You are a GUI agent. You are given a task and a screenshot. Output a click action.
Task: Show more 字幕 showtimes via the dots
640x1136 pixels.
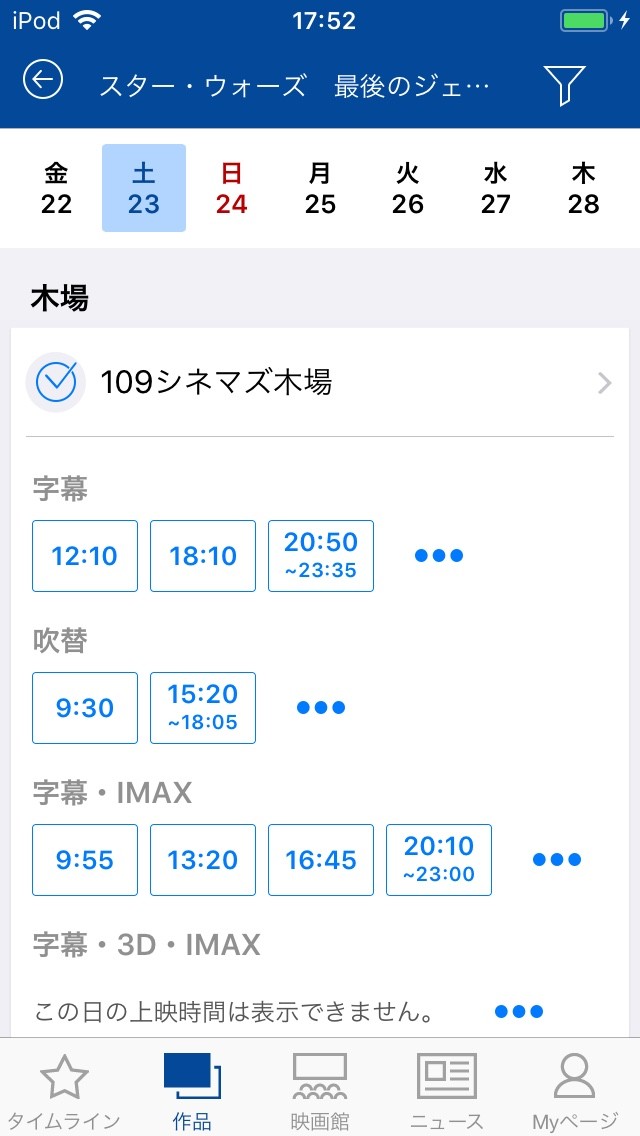point(439,556)
